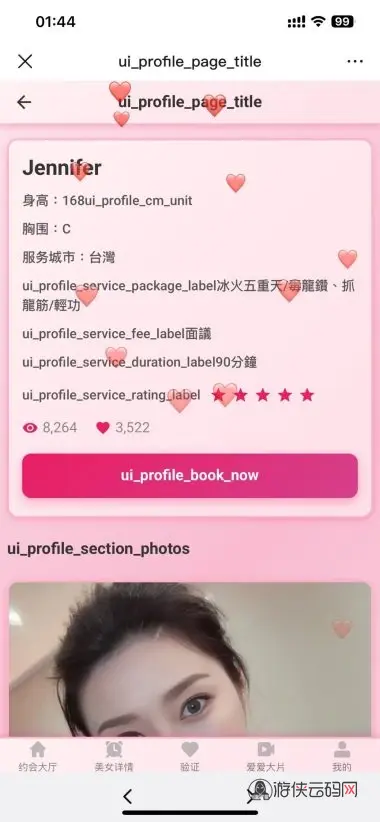Tap the browser back chevron at bottom
Image resolution: width=380 pixels, height=822 pixels.
tap(127, 797)
